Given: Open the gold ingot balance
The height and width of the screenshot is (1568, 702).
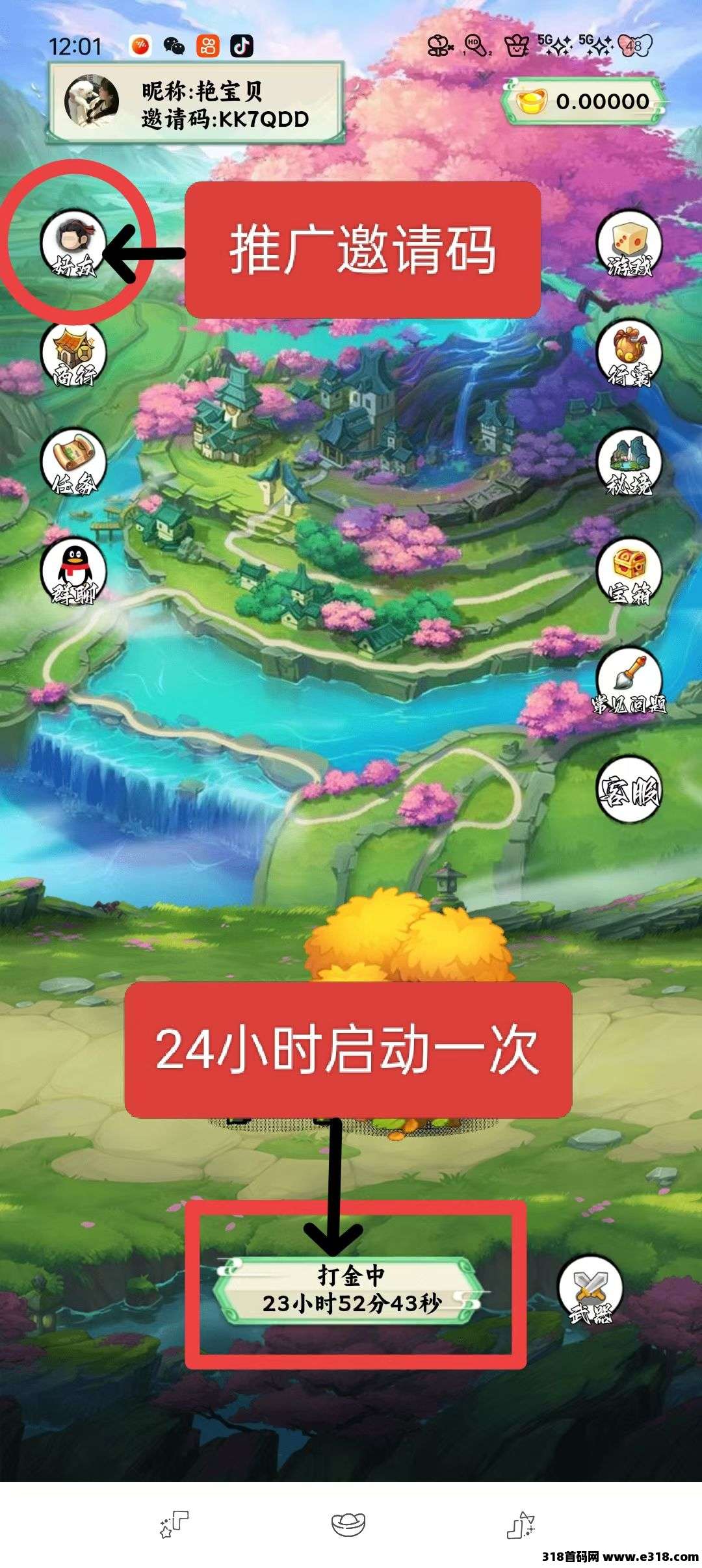Looking at the screenshot, I should click(585, 101).
